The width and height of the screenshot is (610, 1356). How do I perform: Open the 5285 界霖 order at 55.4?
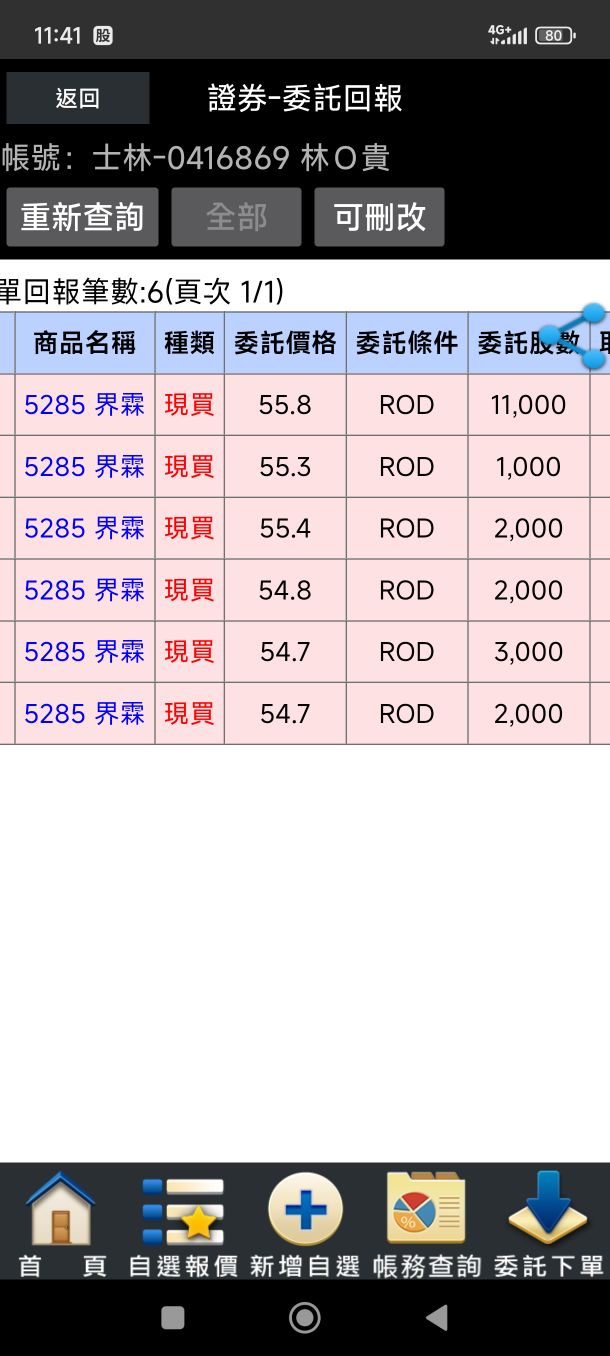[85, 529]
